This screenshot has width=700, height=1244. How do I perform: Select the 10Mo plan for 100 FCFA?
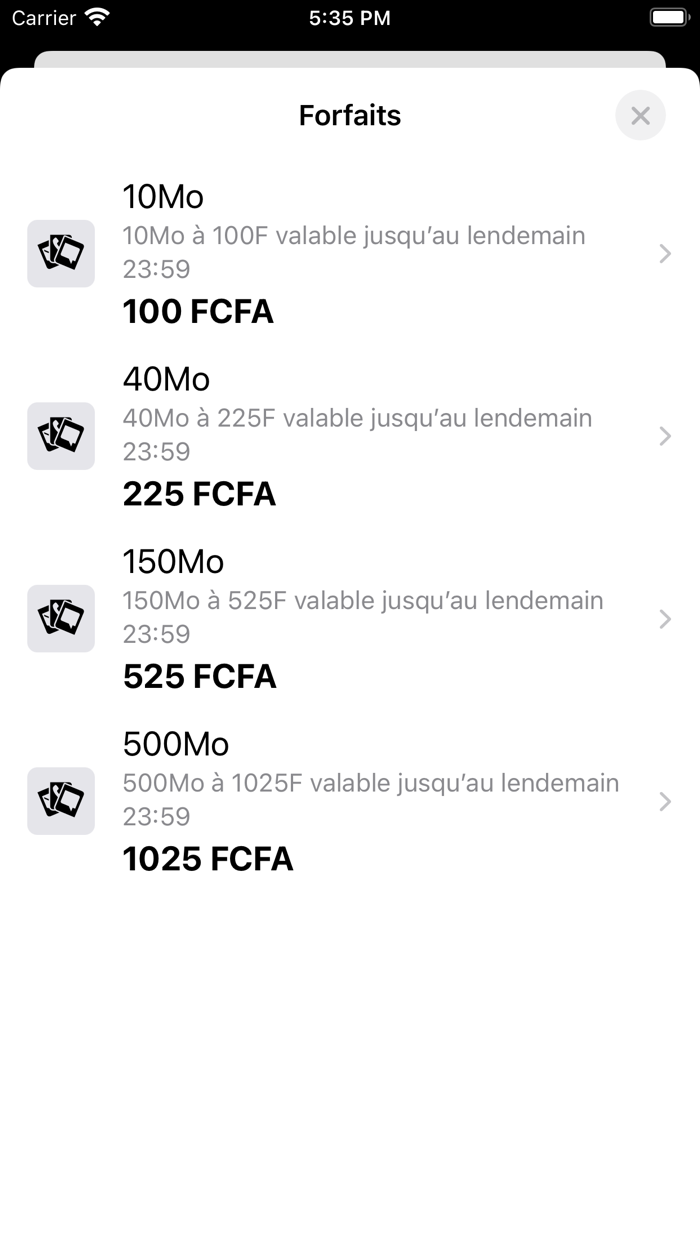[350, 254]
